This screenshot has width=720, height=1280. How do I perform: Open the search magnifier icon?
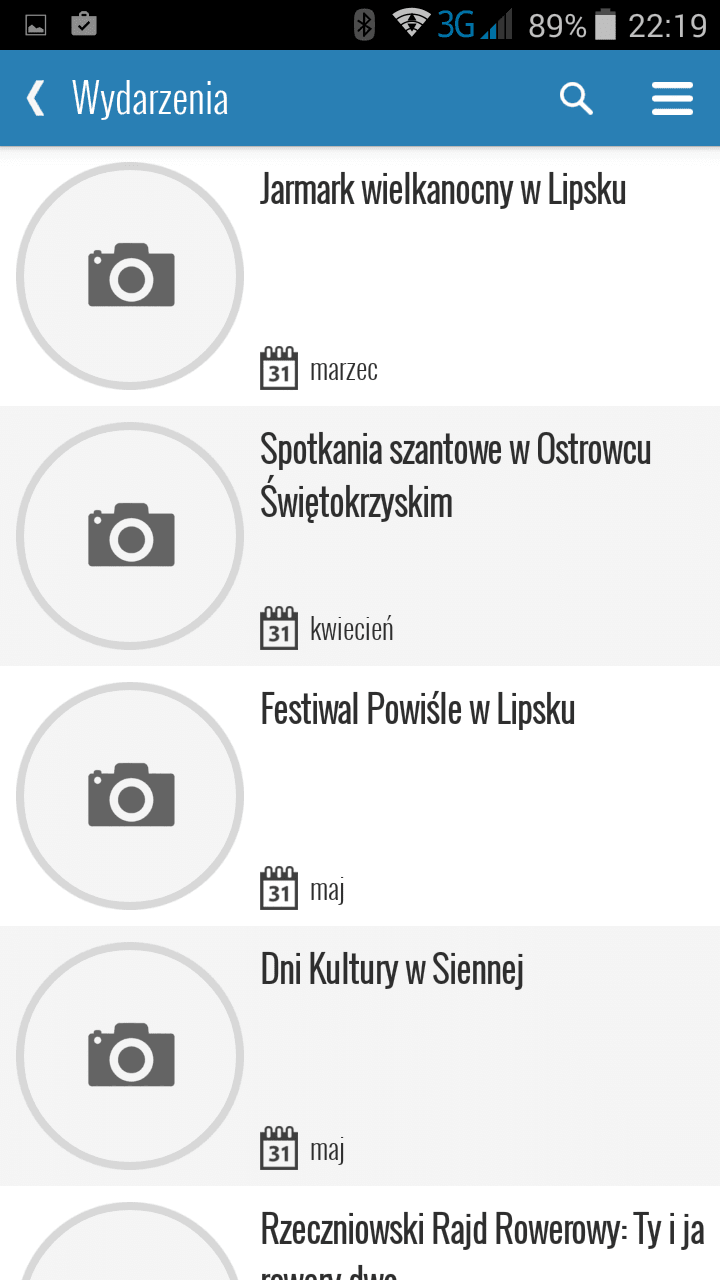(576, 99)
